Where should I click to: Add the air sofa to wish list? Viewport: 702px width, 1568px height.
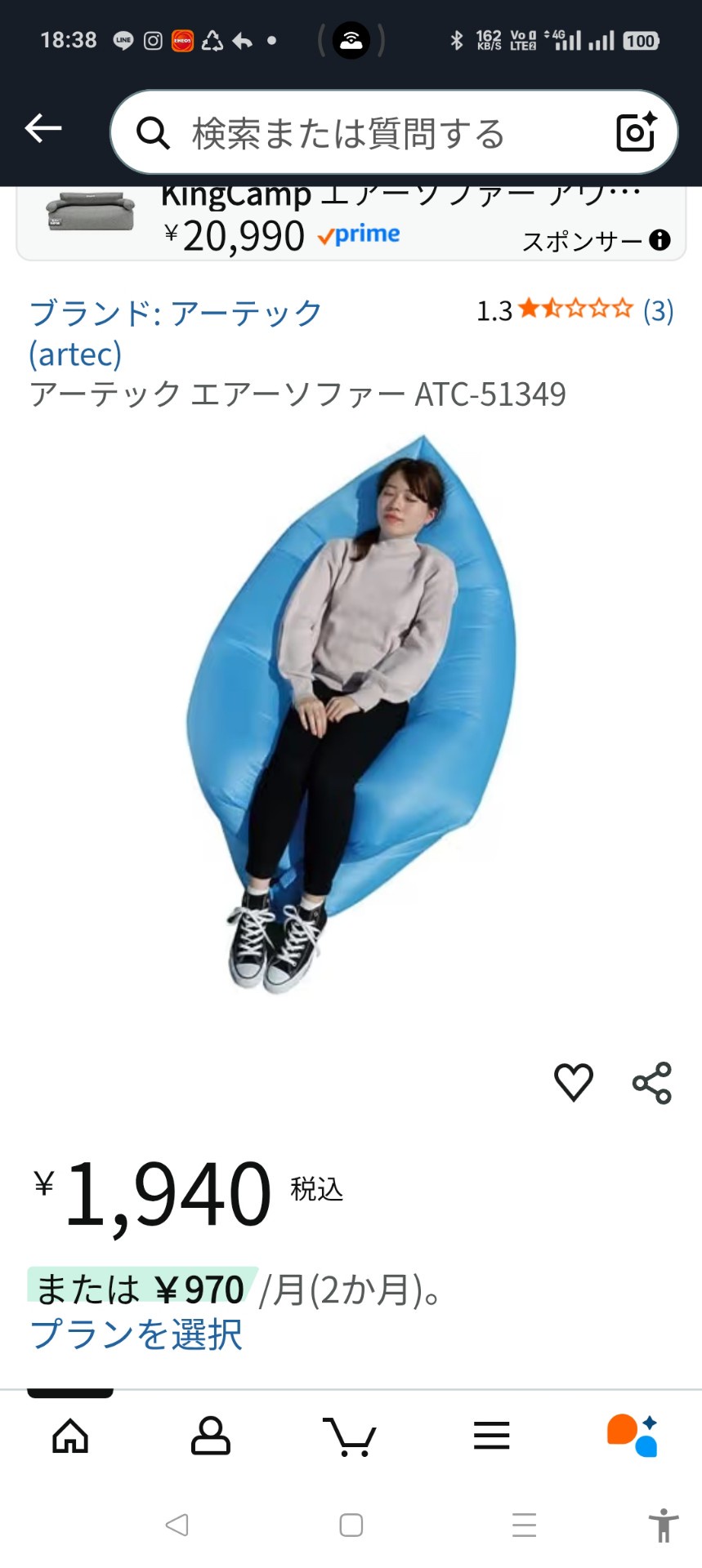pos(574,1083)
